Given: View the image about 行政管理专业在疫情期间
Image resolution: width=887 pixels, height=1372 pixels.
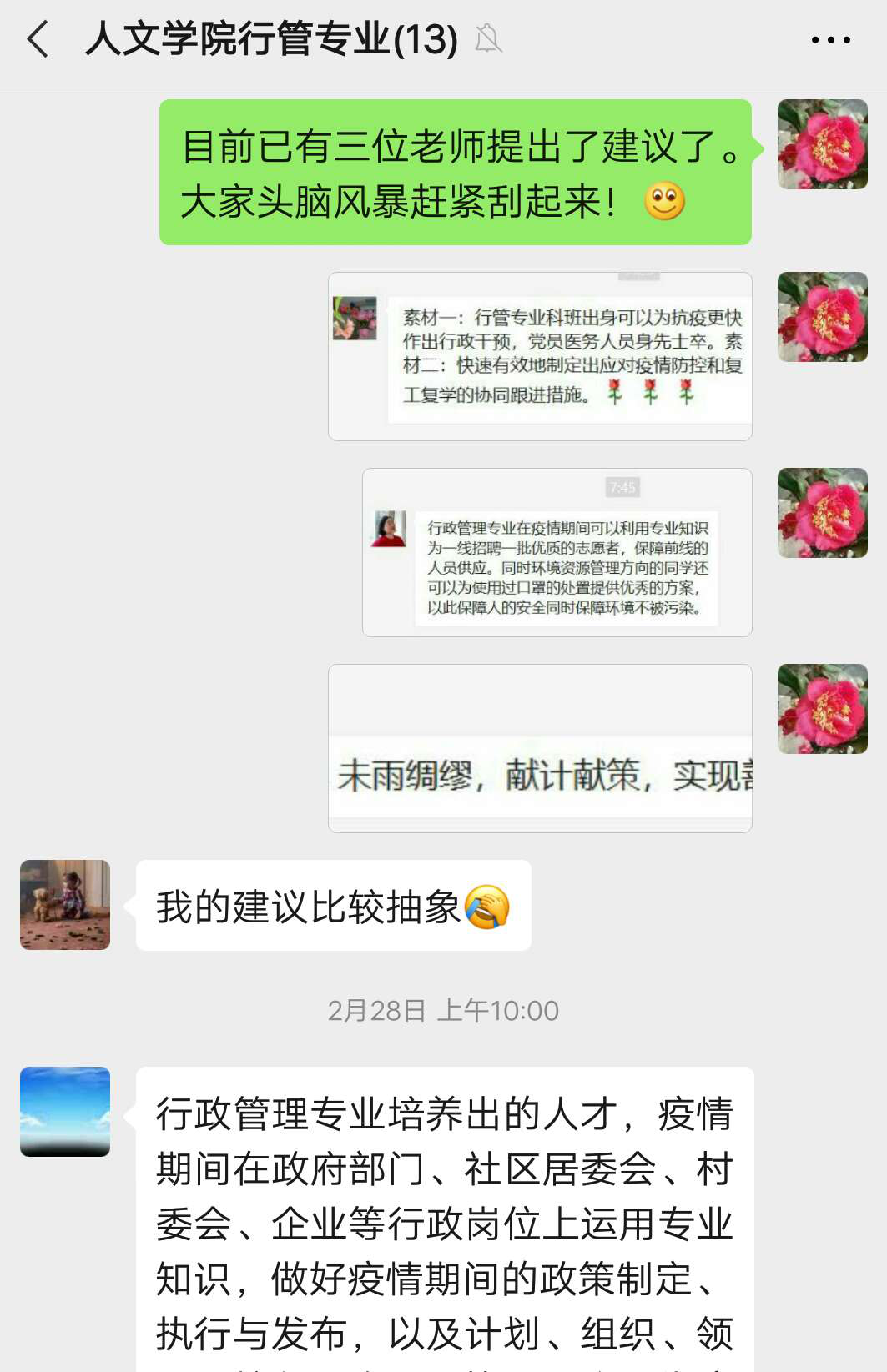Looking at the screenshot, I should coord(557,552).
